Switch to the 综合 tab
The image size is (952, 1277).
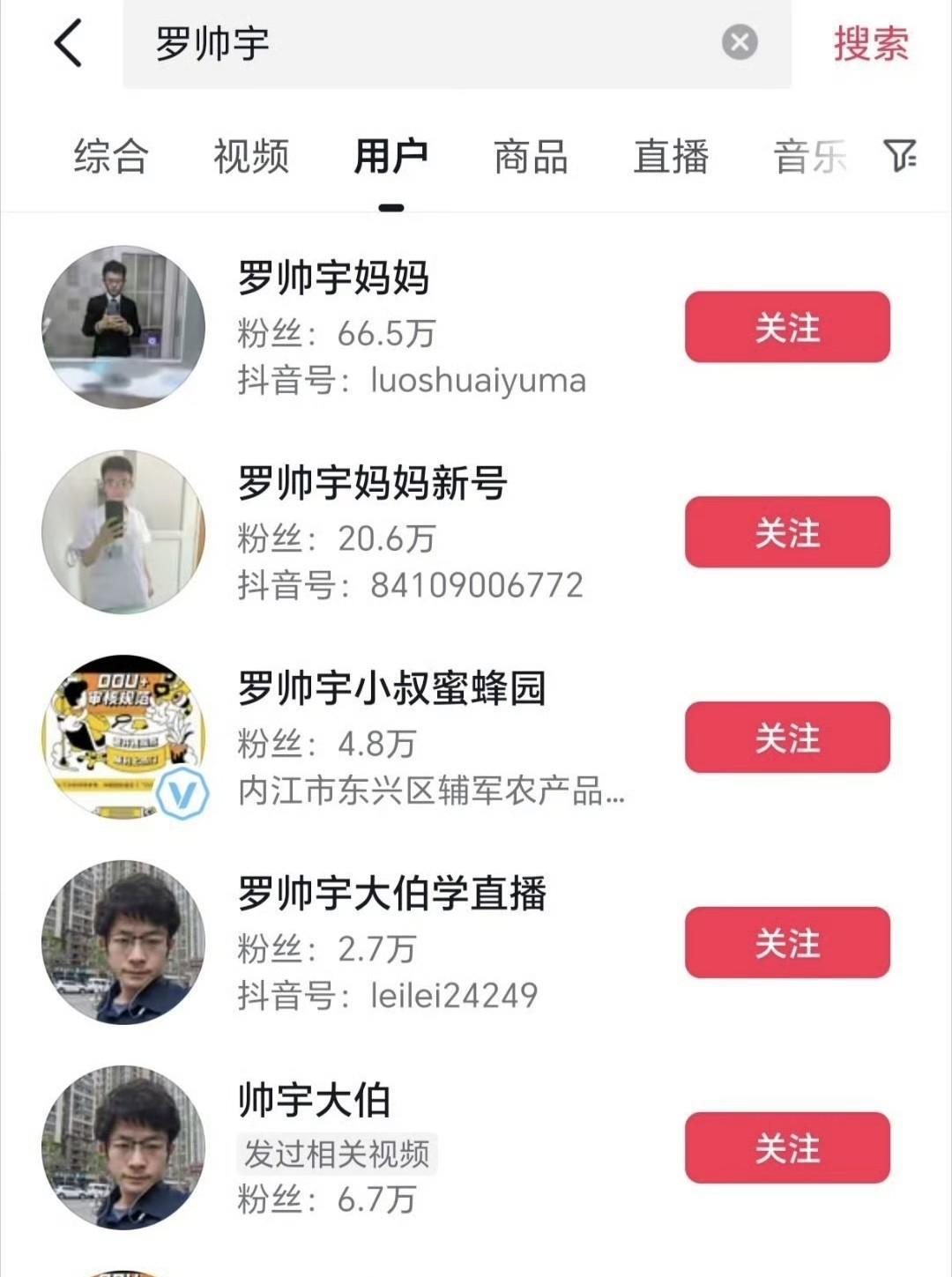[x=111, y=157]
